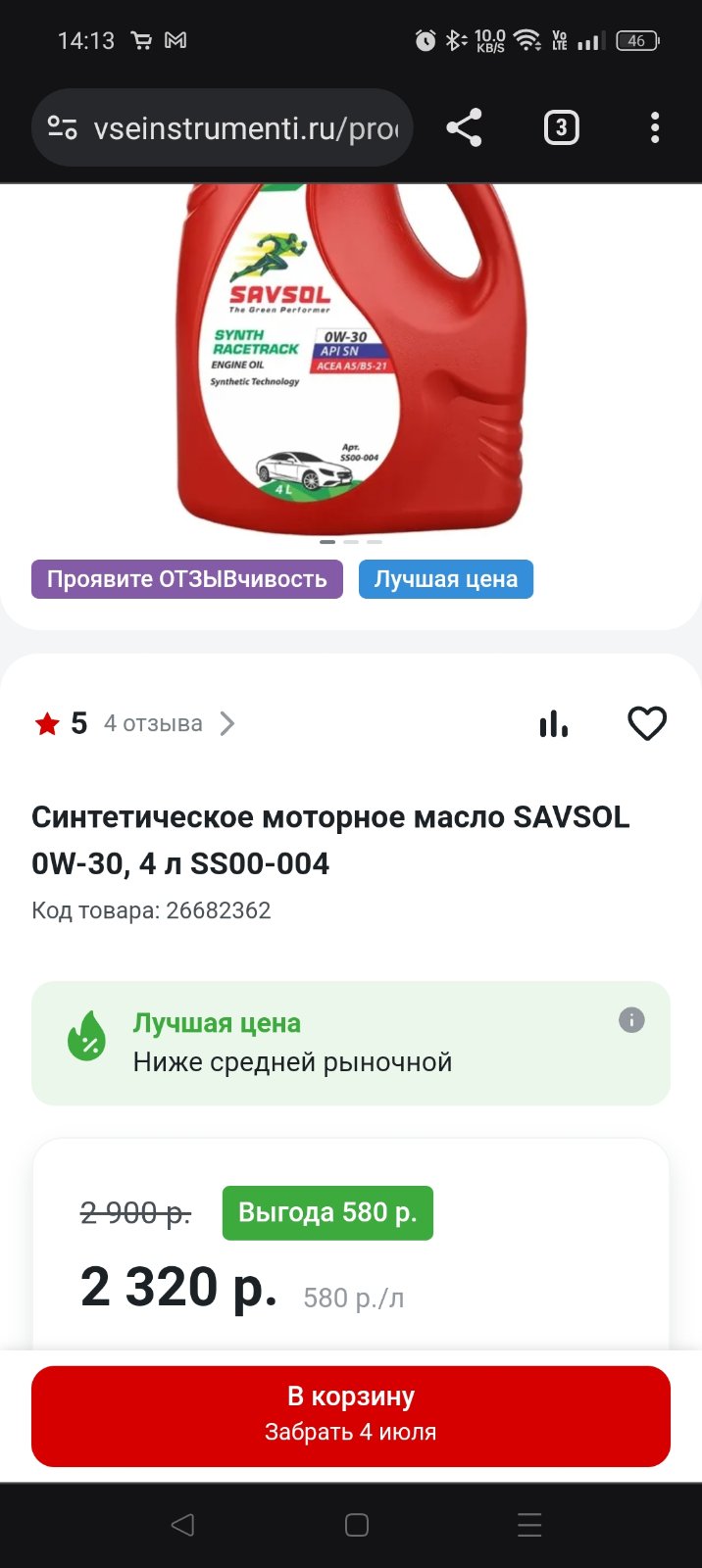Open the SAVSOL oil product image
The image size is (702, 1568).
[351, 358]
